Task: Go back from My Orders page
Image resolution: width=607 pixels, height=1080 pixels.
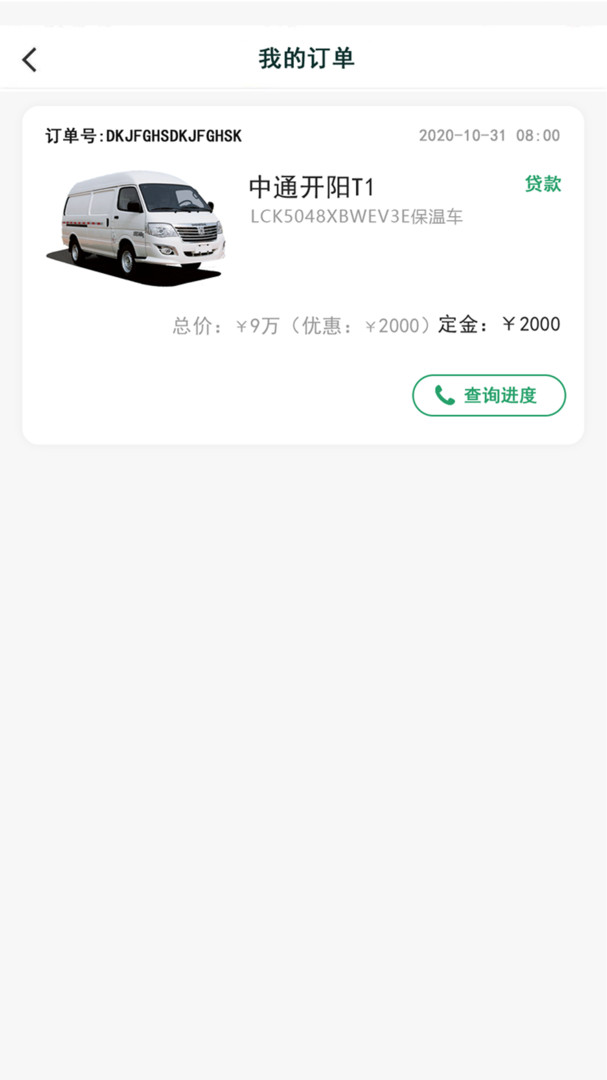Action: tap(29, 60)
